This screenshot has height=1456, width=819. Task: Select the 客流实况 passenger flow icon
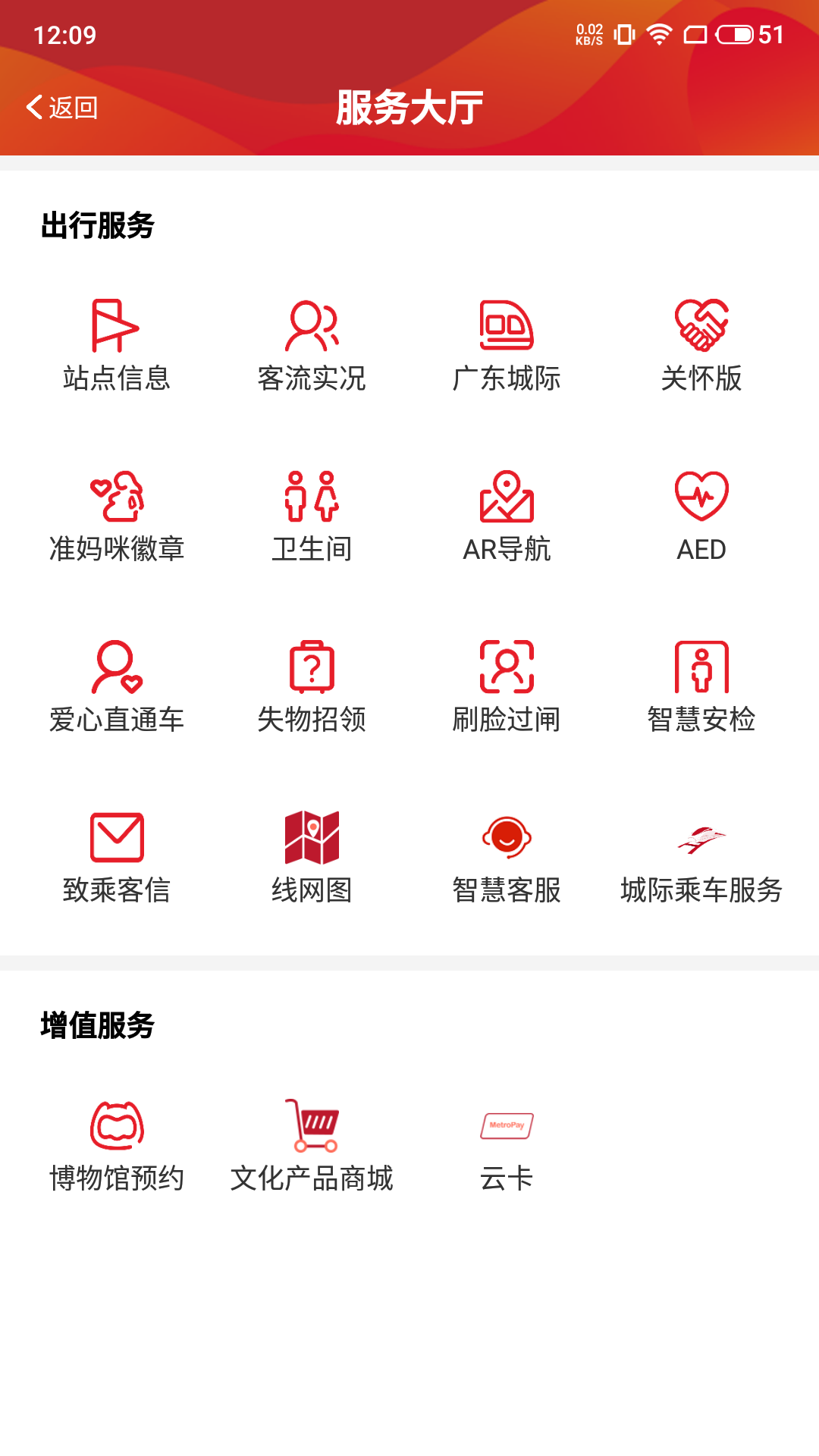click(312, 345)
